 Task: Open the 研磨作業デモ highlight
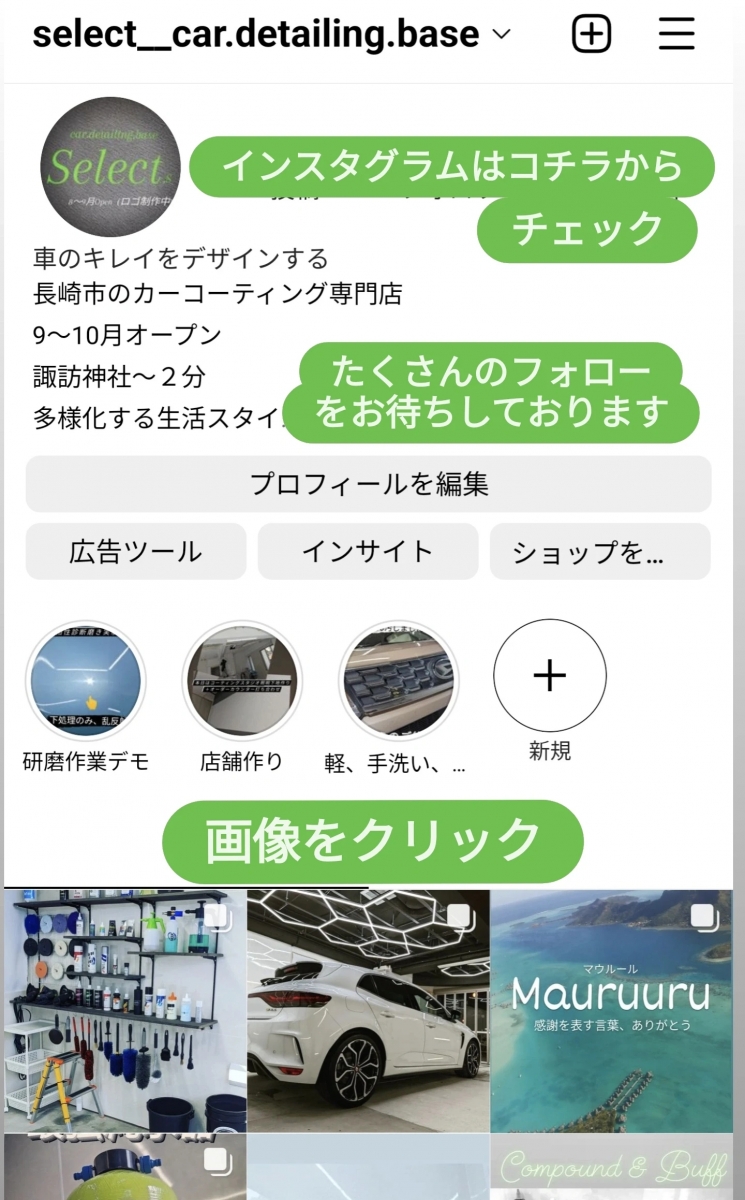coord(86,681)
